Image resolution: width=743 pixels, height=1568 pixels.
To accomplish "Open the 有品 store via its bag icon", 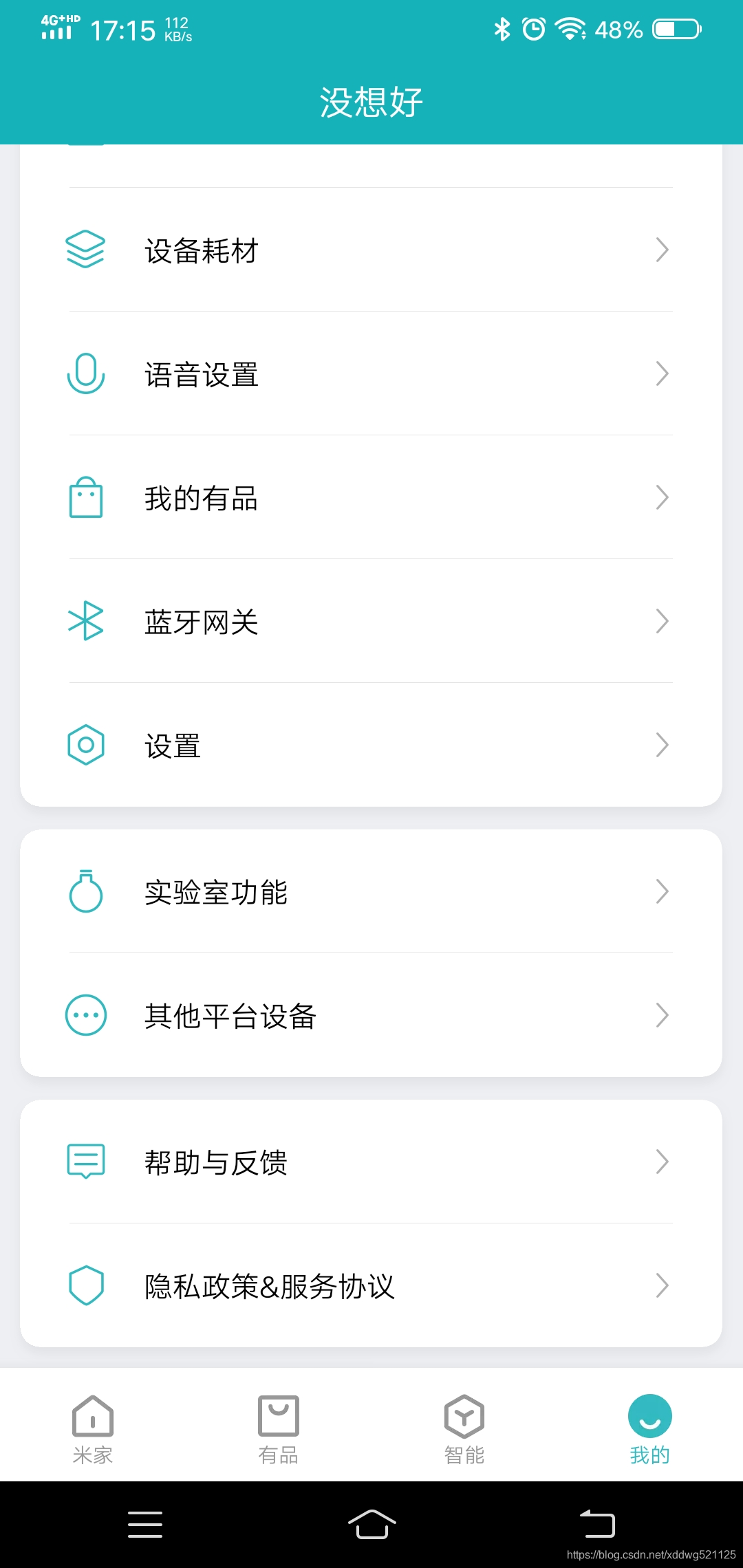I will tap(278, 1417).
